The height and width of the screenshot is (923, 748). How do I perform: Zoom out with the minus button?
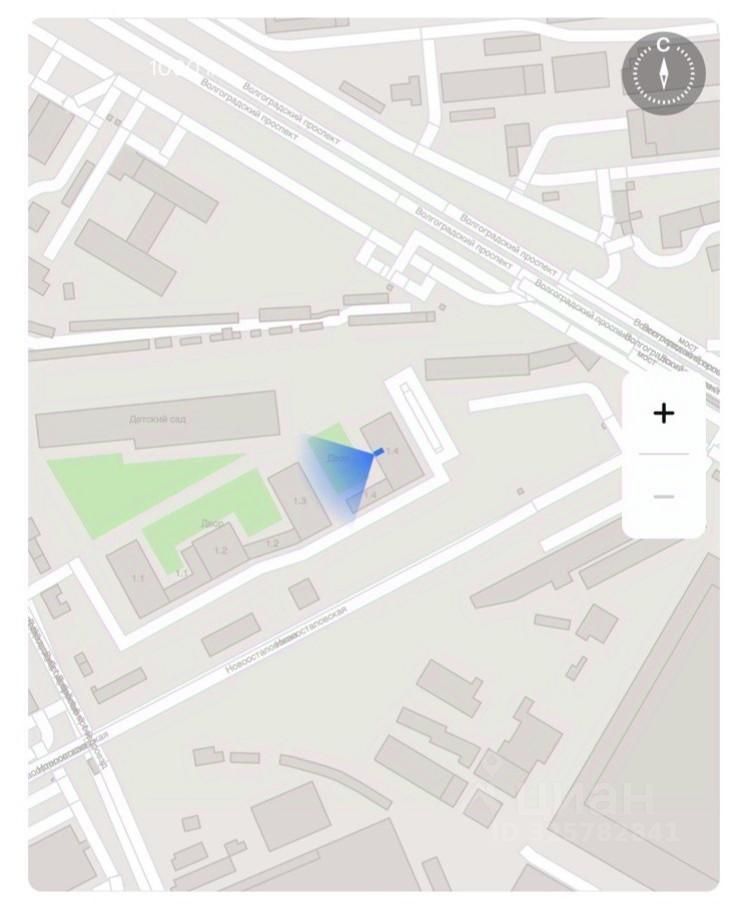coord(663,496)
